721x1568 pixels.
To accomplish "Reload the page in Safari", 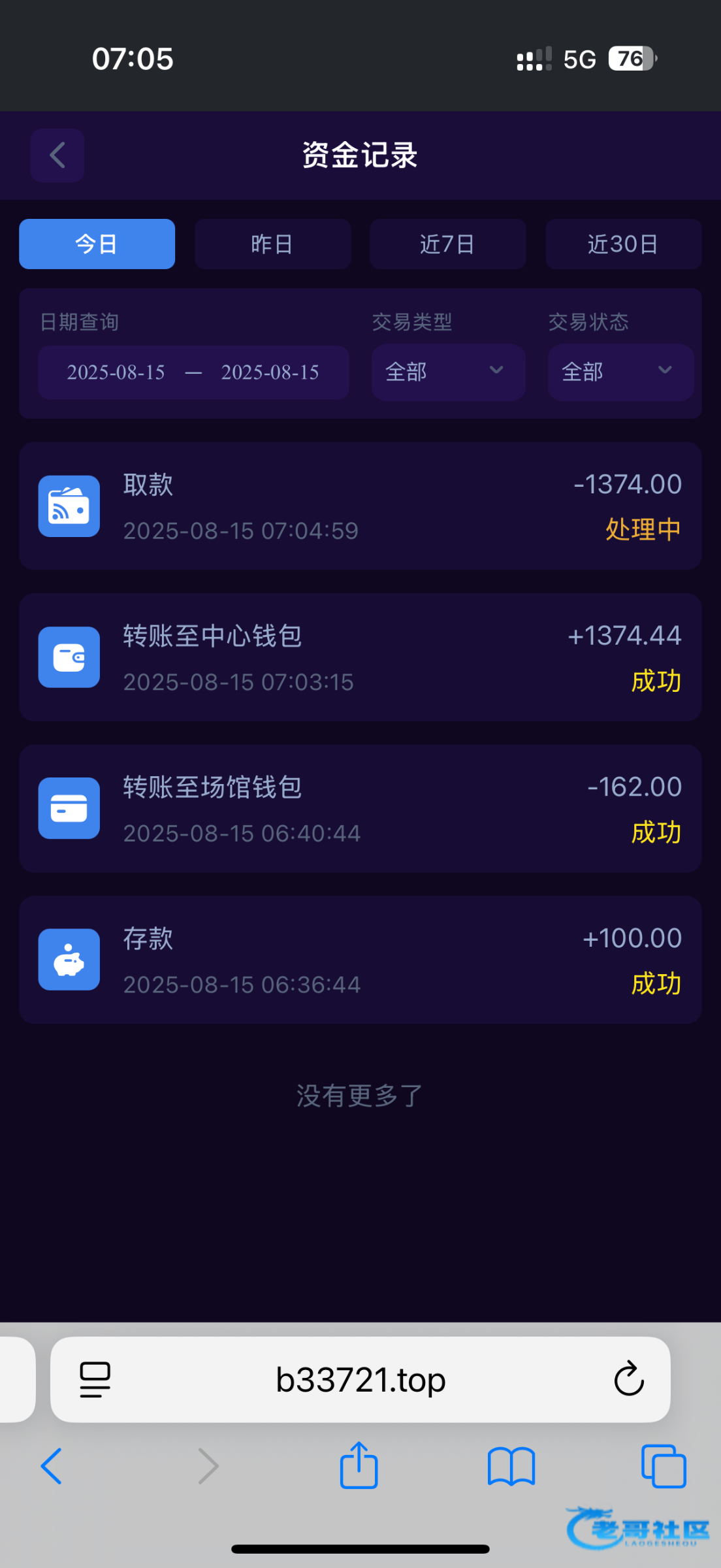I will click(x=629, y=1379).
